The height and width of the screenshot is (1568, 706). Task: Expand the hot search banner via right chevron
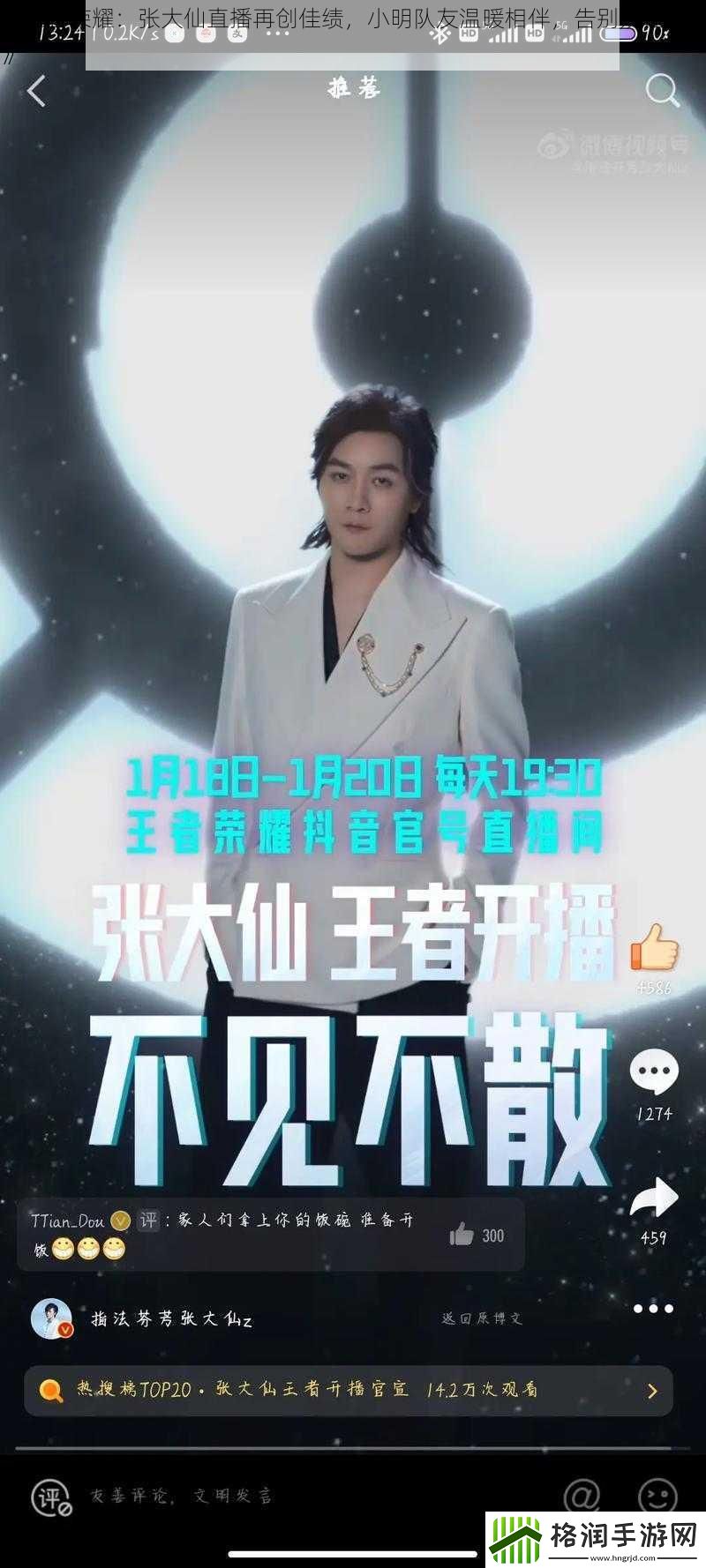651,1389
